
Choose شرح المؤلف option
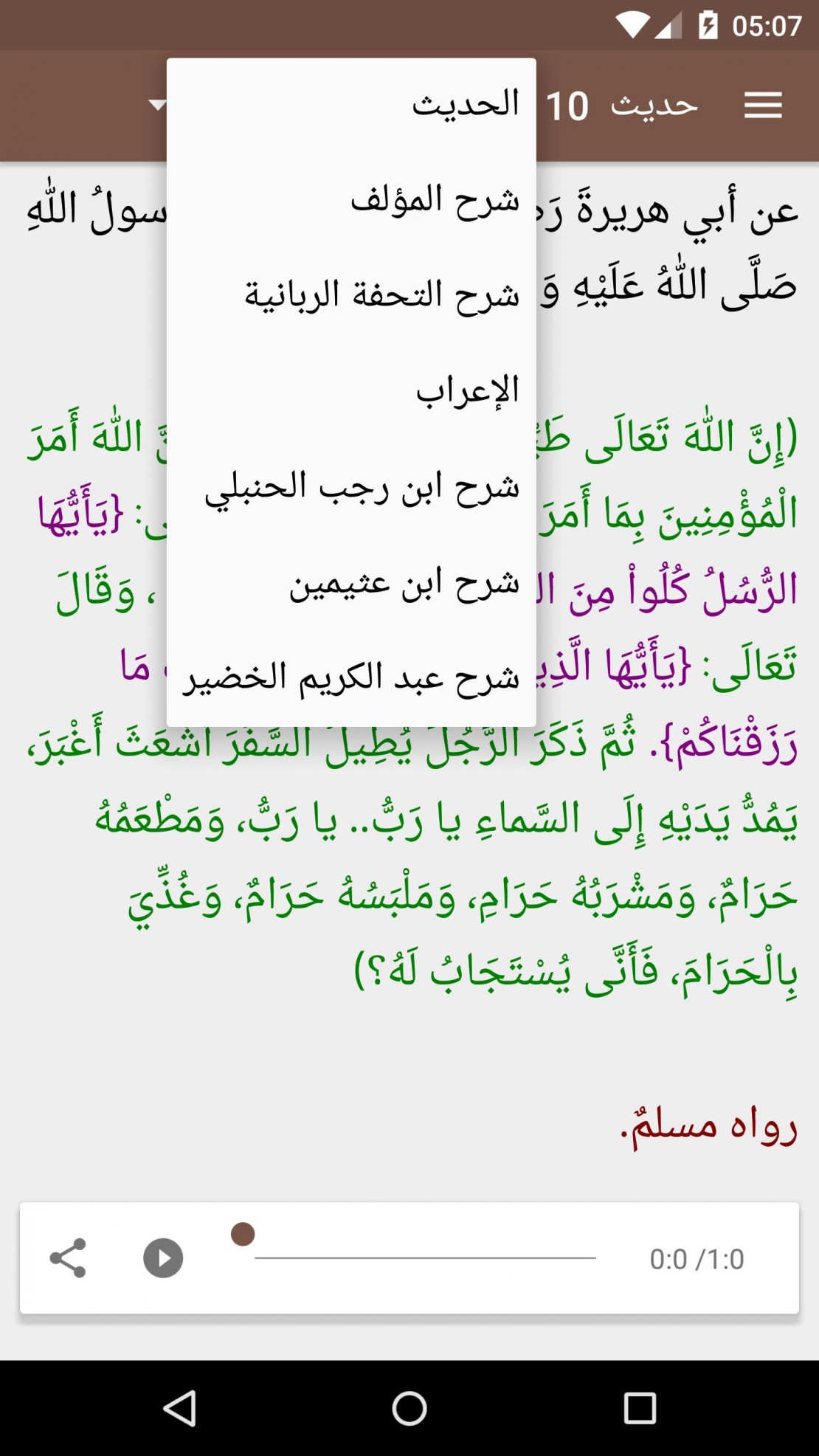pos(351,201)
